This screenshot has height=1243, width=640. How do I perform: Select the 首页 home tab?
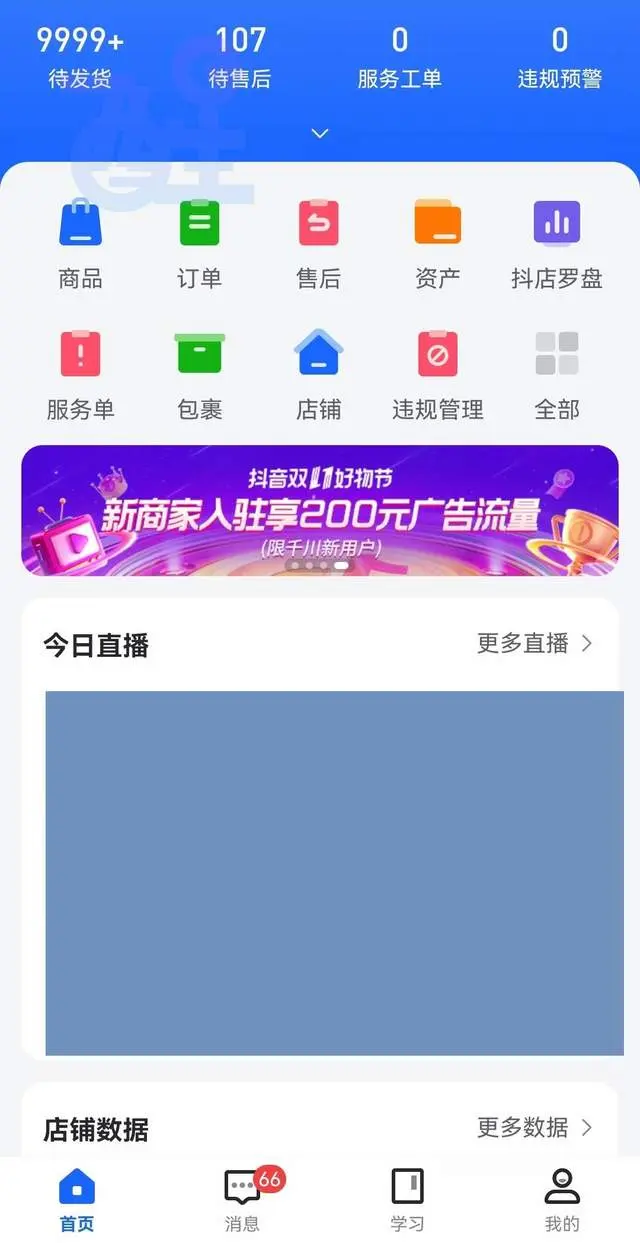77,1200
